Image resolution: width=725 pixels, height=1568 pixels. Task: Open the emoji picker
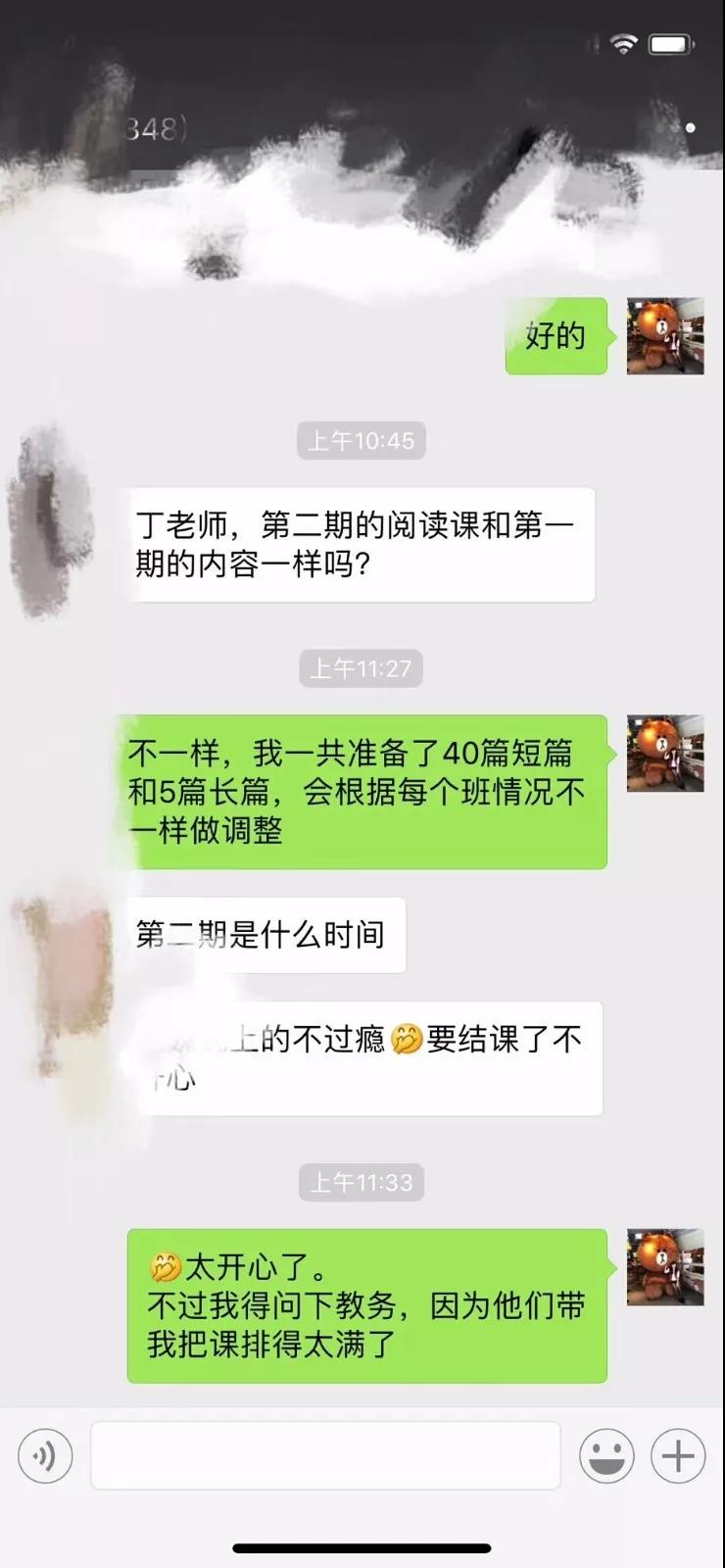(x=605, y=1455)
